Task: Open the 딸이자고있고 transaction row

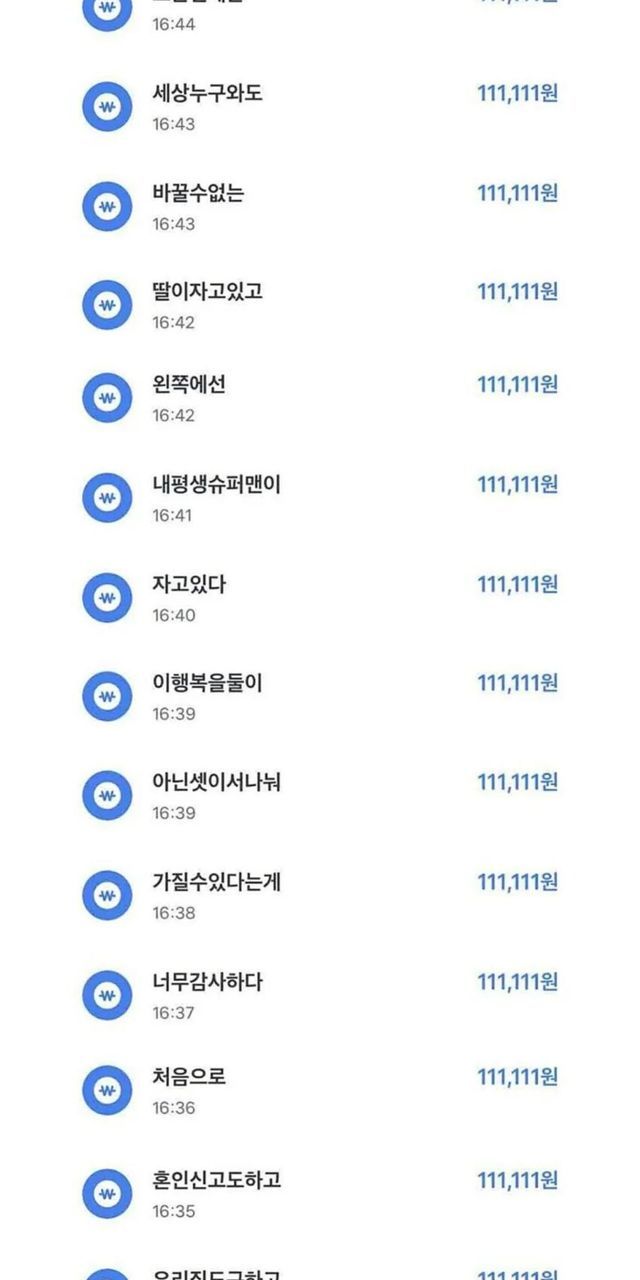Action: pyautogui.click(x=320, y=306)
